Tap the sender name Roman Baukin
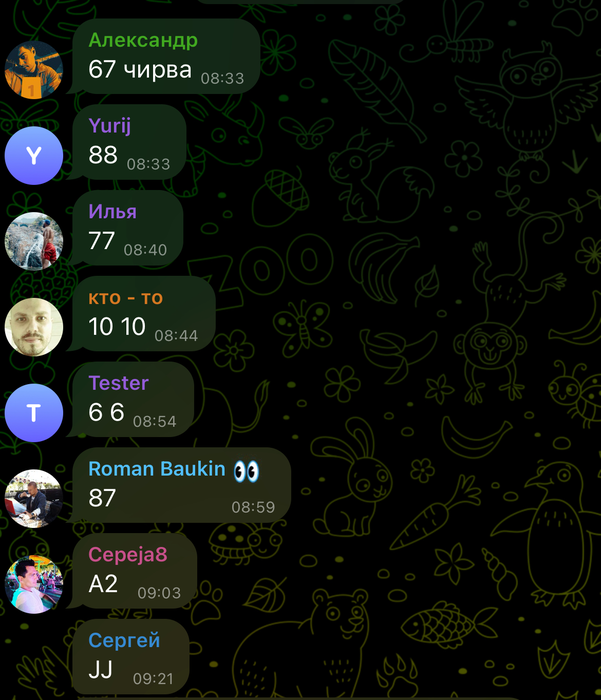The image size is (601, 700). (x=157, y=469)
